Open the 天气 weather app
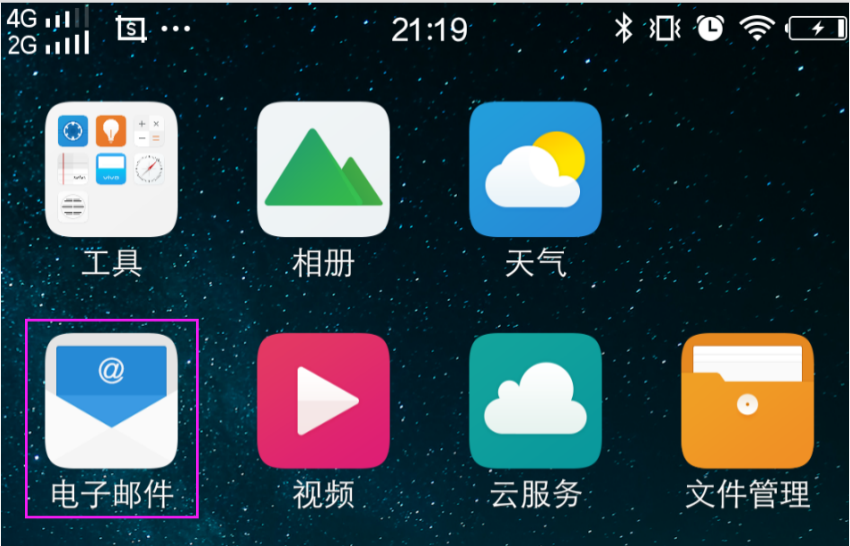 pos(535,168)
